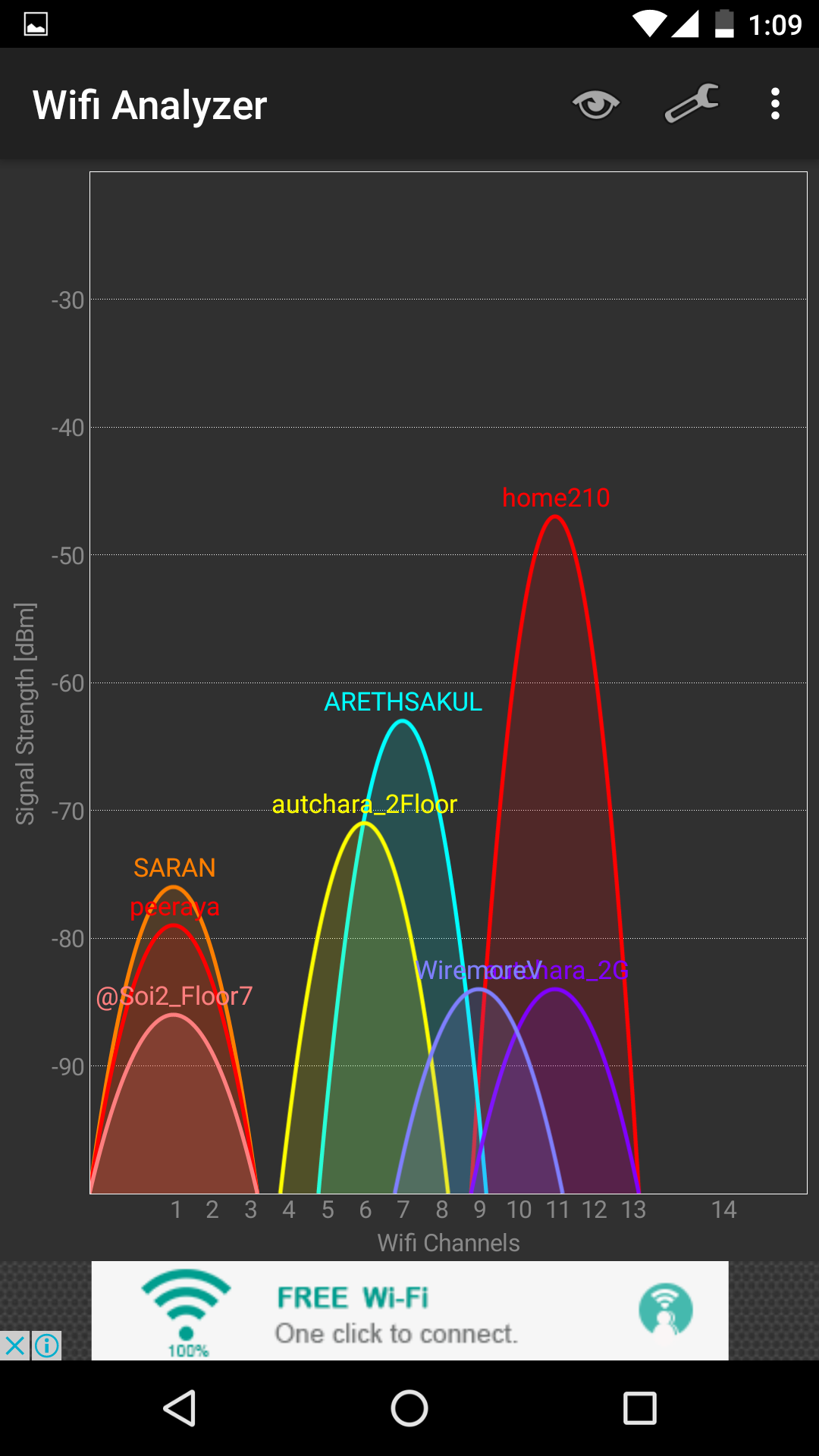Open the FREE Wi-Fi ad banner
The width and height of the screenshot is (819, 1456).
pyautogui.click(x=409, y=1310)
